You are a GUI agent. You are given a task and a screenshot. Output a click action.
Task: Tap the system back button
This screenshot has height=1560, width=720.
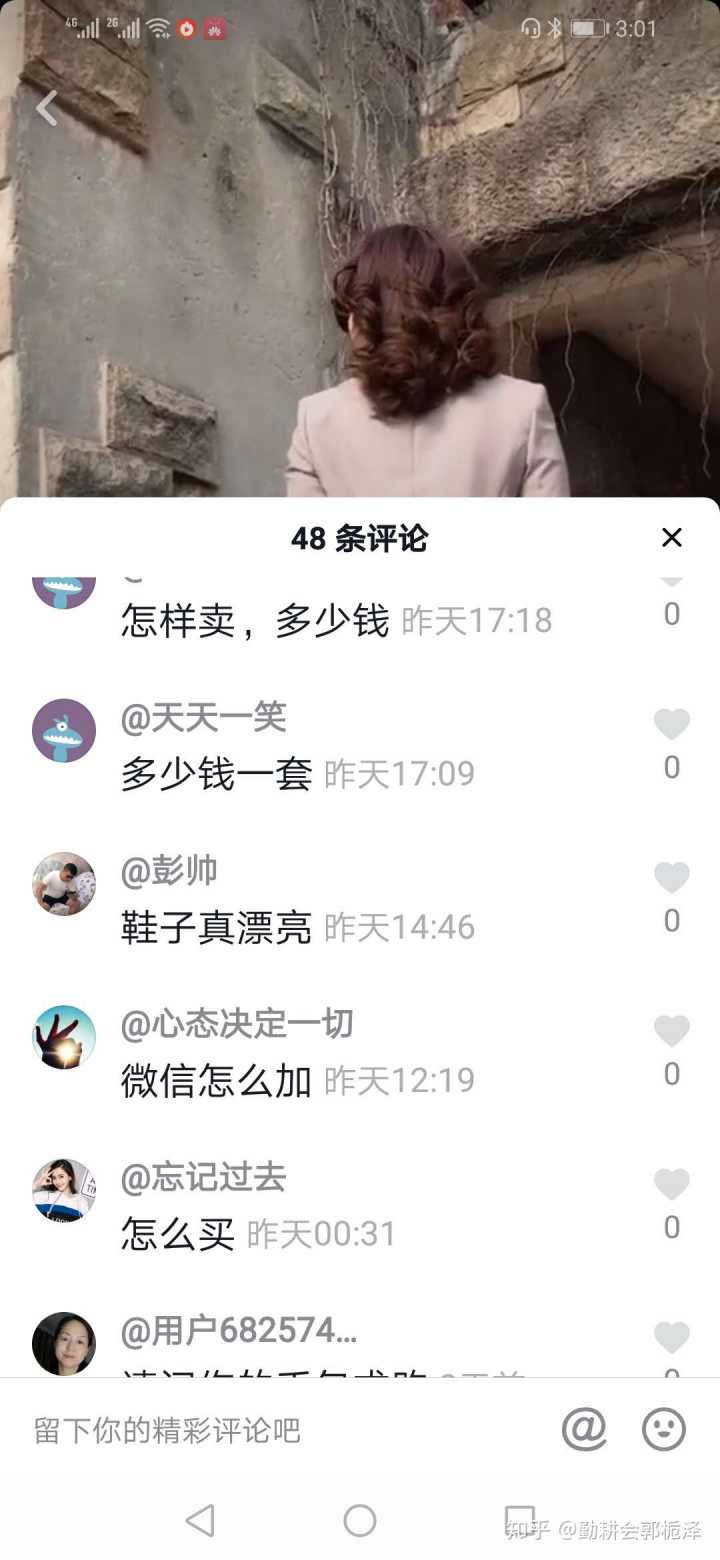pyautogui.click(x=200, y=1521)
